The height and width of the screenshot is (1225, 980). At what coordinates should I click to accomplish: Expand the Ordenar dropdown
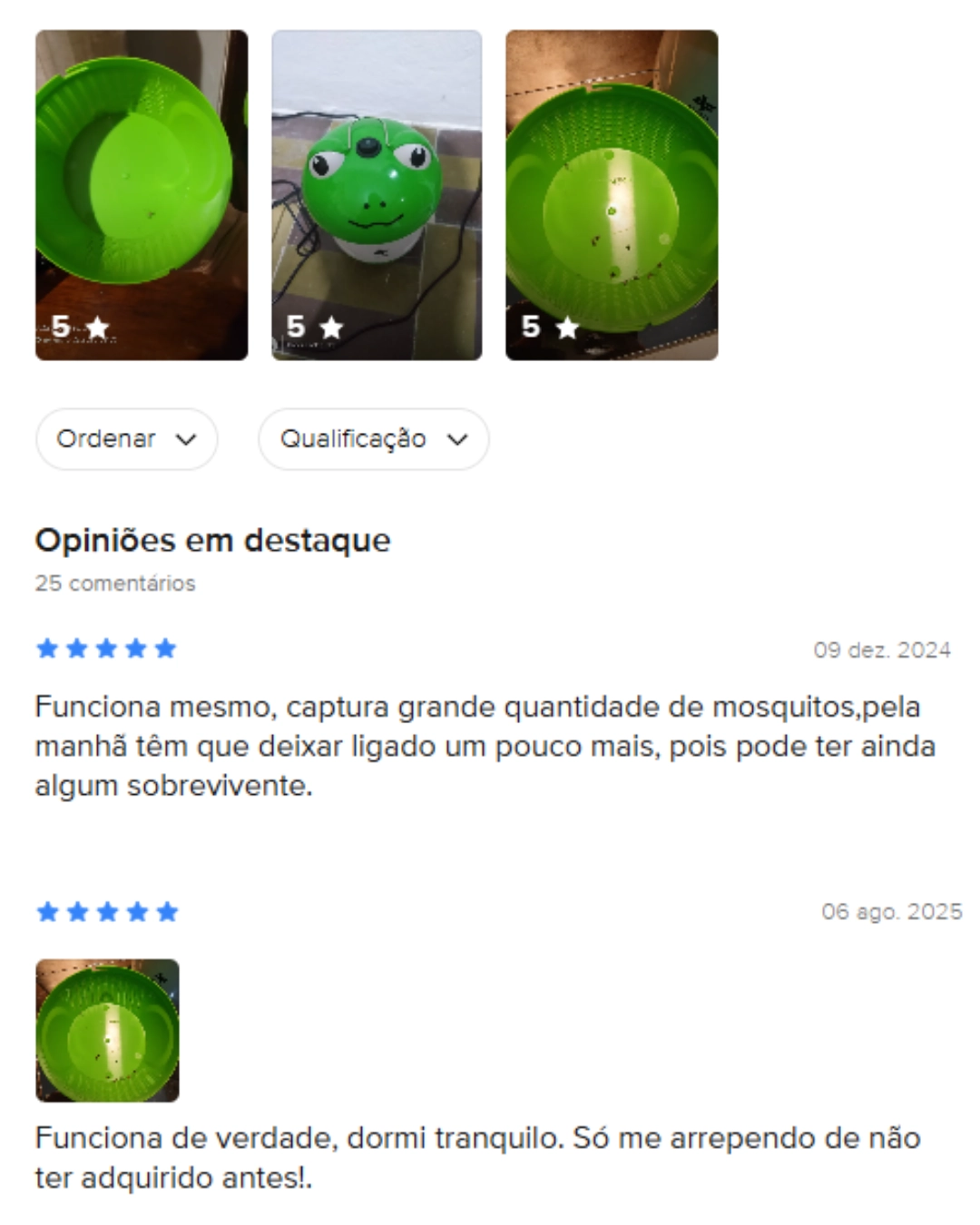[x=127, y=439]
